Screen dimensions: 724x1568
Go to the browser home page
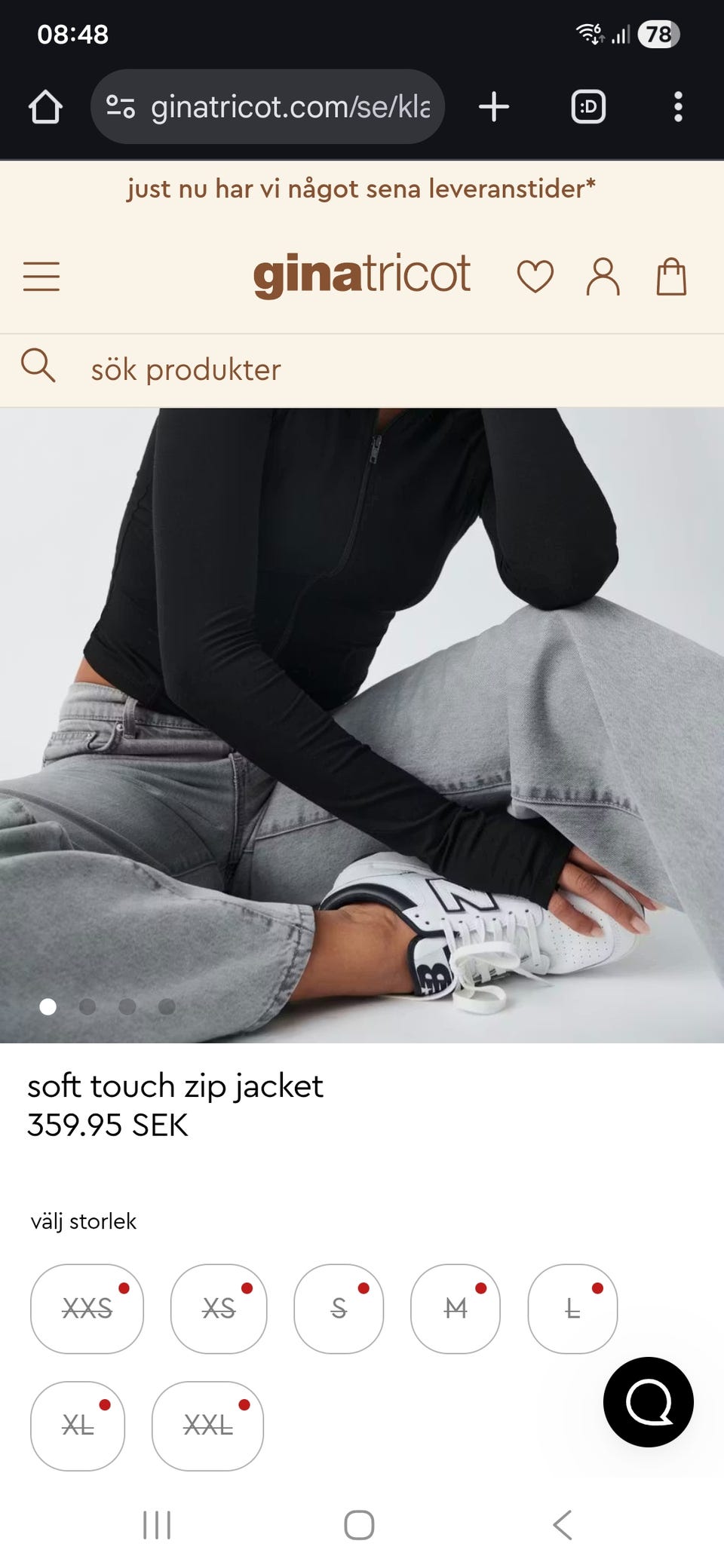[x=45, y=107]
